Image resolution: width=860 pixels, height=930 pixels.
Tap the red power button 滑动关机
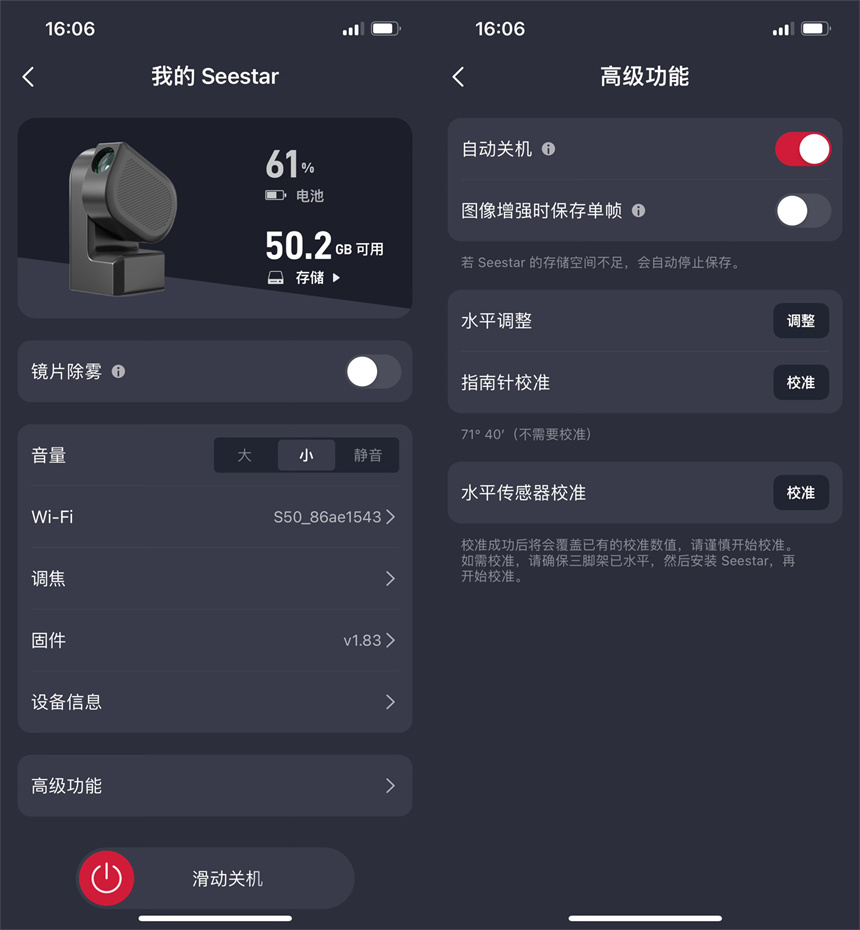click(x=107, y=879)
